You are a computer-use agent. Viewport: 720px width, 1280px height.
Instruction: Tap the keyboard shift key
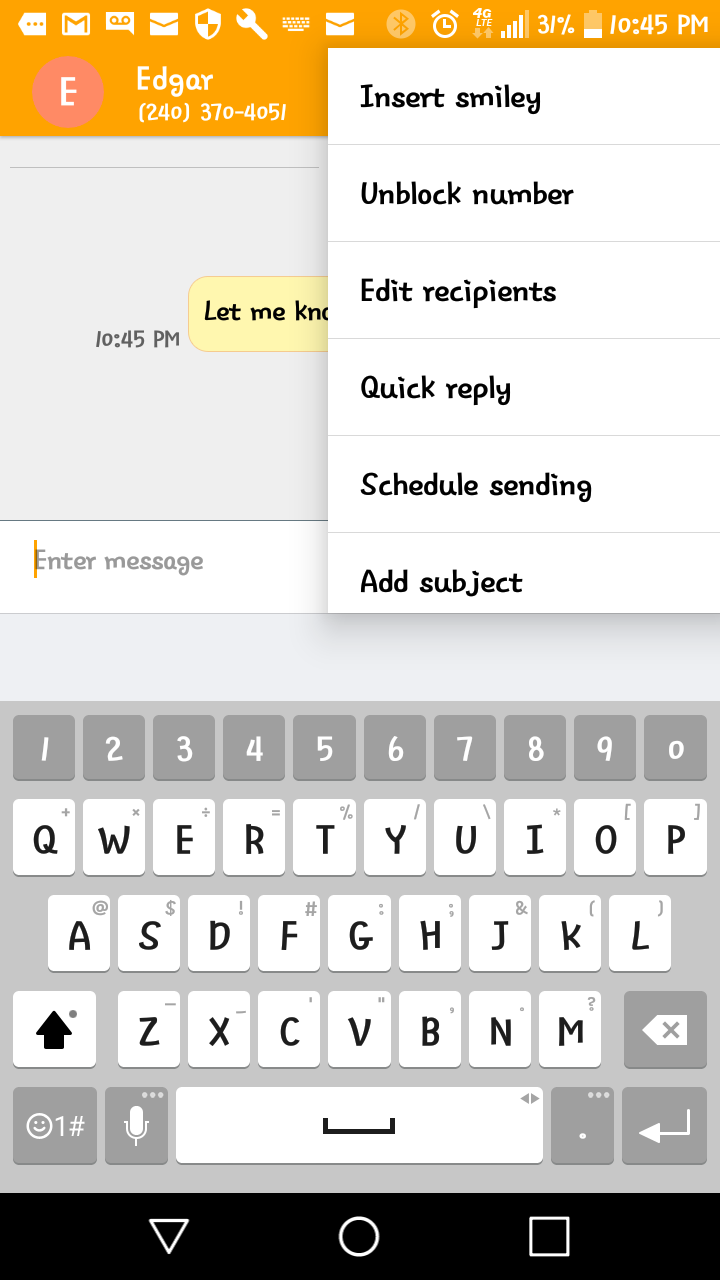click(x=55, y=1029)
